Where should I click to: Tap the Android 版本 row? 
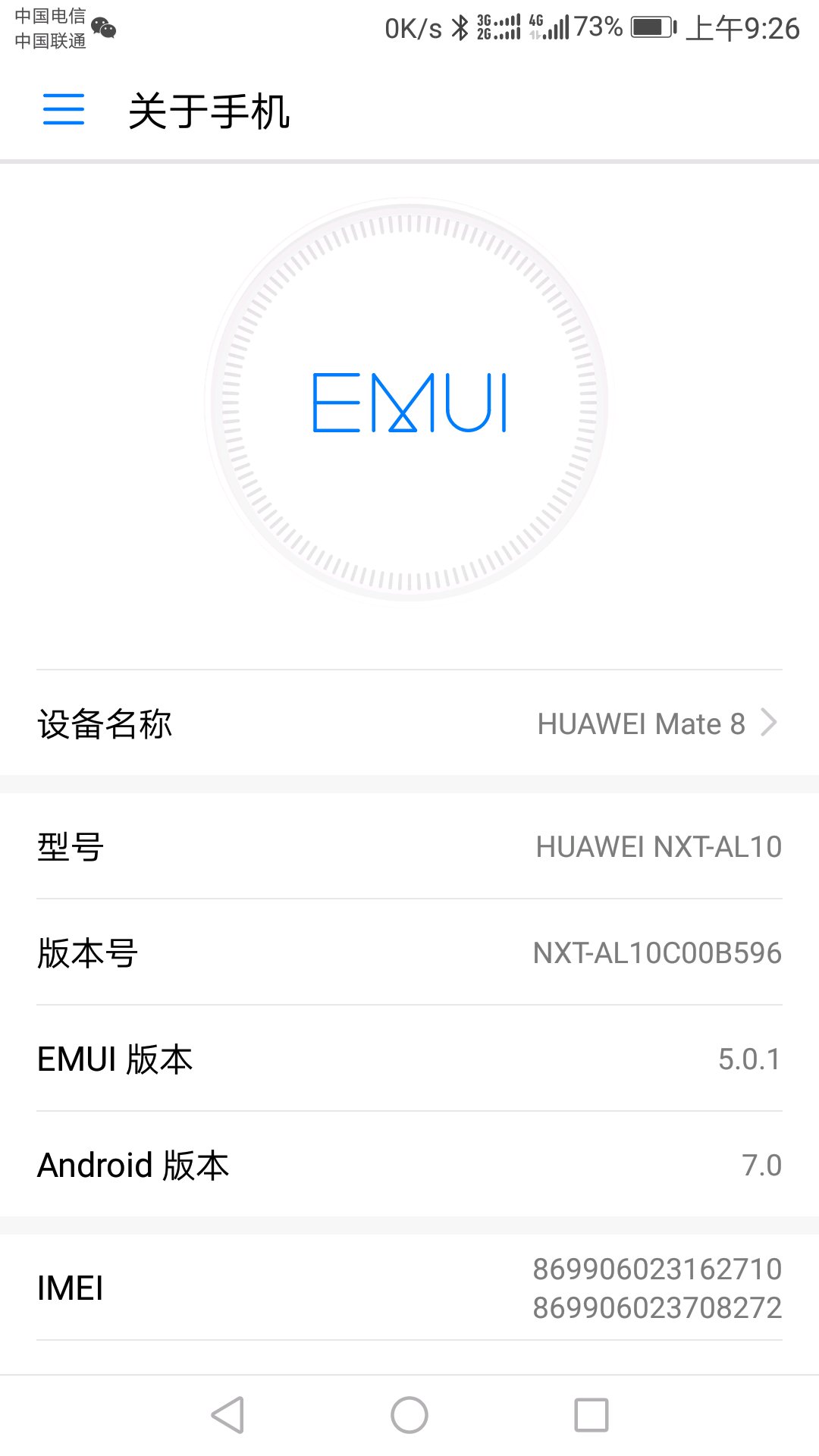click(409, 1165)
